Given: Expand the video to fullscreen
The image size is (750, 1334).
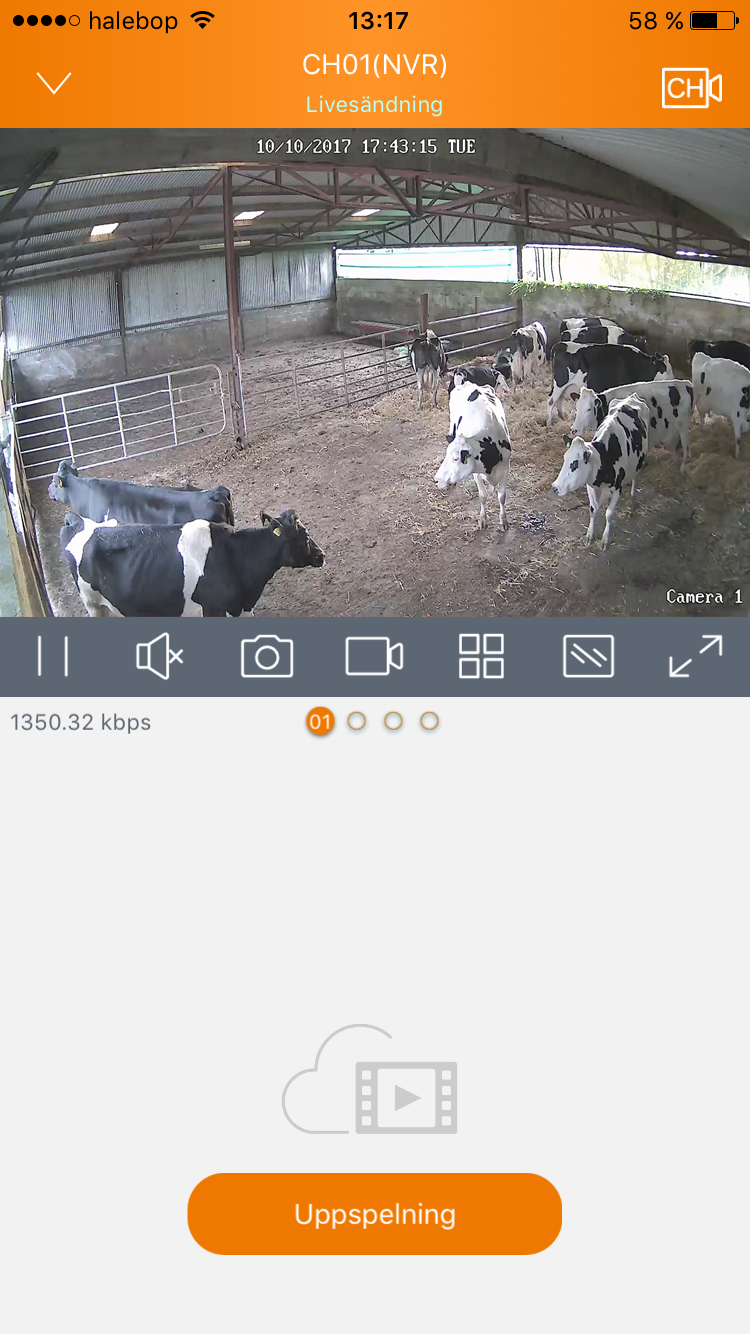Looking at the screenshot, I should point(695,657).
